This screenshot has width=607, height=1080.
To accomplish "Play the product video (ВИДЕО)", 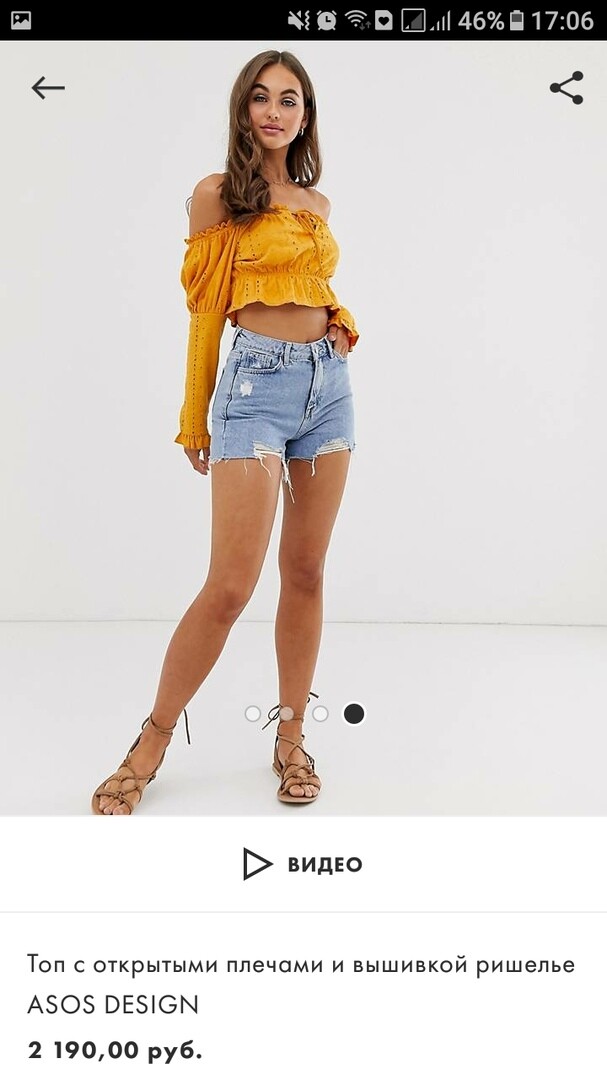I will 303,864.
